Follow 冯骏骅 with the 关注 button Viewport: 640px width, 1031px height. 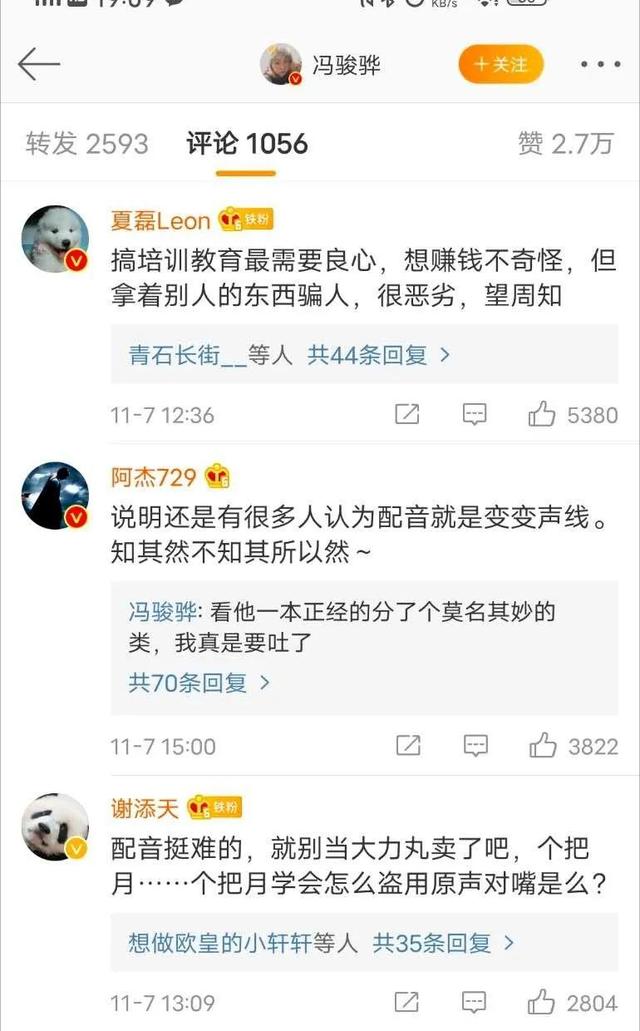501,64
